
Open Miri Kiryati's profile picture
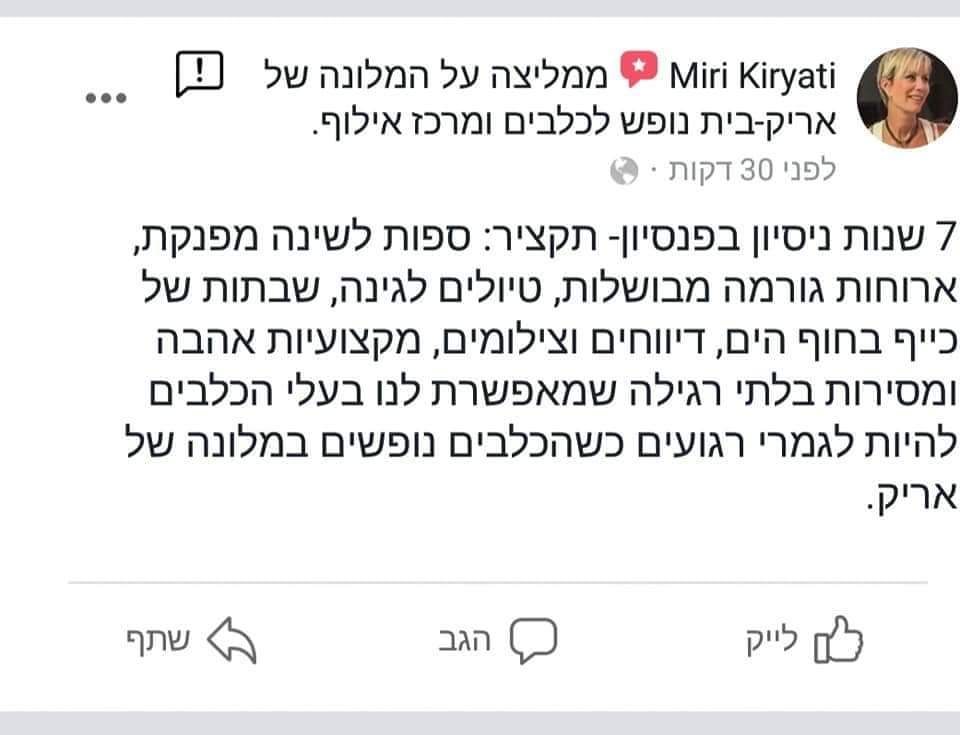(x=906, y=97)
